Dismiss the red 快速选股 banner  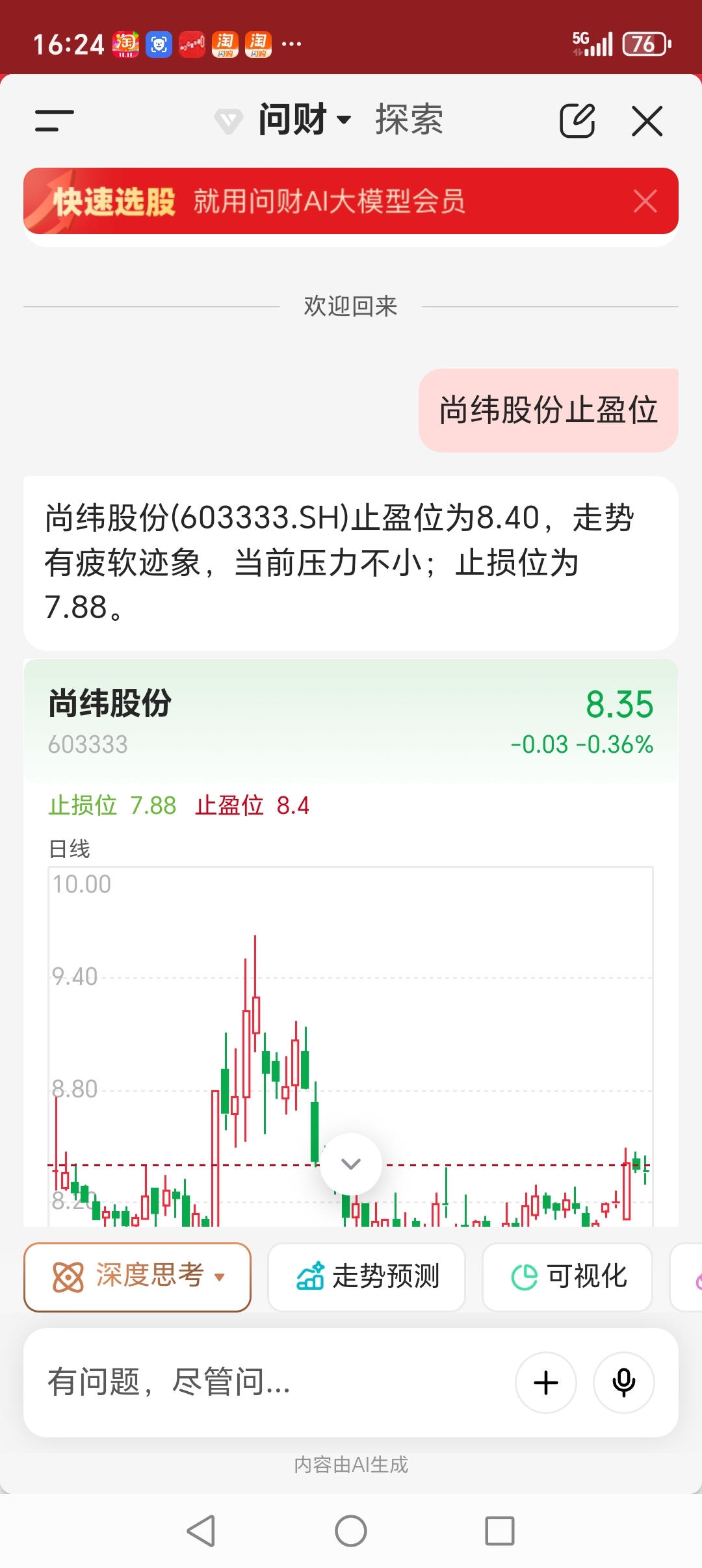click(645, 201)
